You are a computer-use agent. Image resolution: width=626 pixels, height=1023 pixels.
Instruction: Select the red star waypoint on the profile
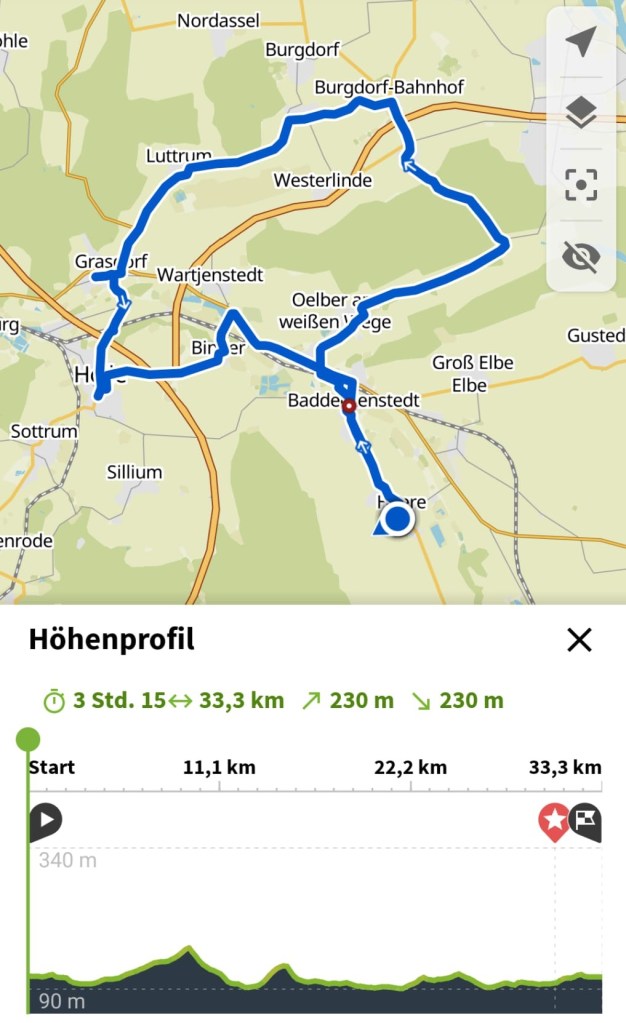(553, 821)
